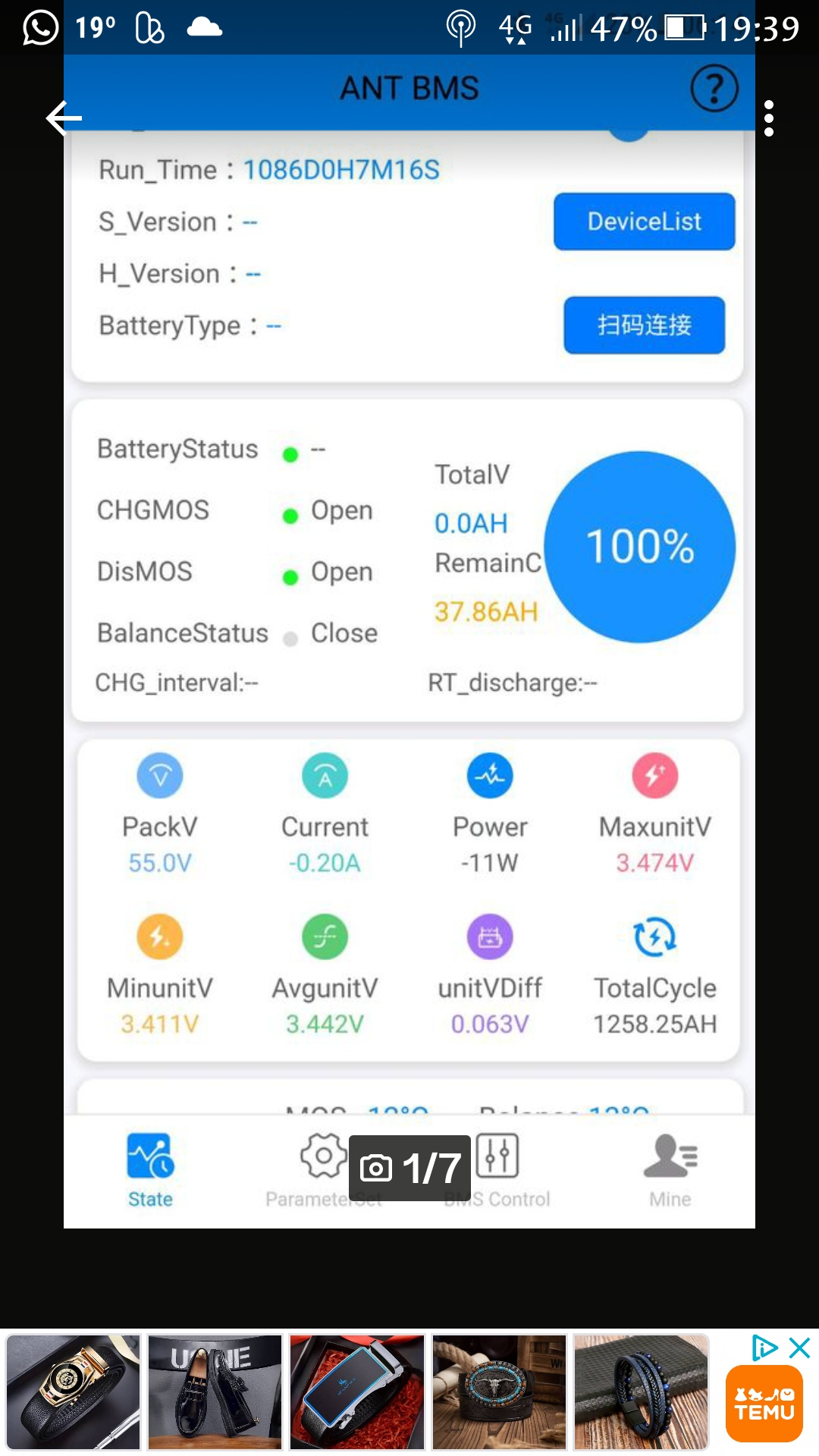Go back from the photo viewer
This screenshot has width=819, height=1456.
[x=64, y=118]
